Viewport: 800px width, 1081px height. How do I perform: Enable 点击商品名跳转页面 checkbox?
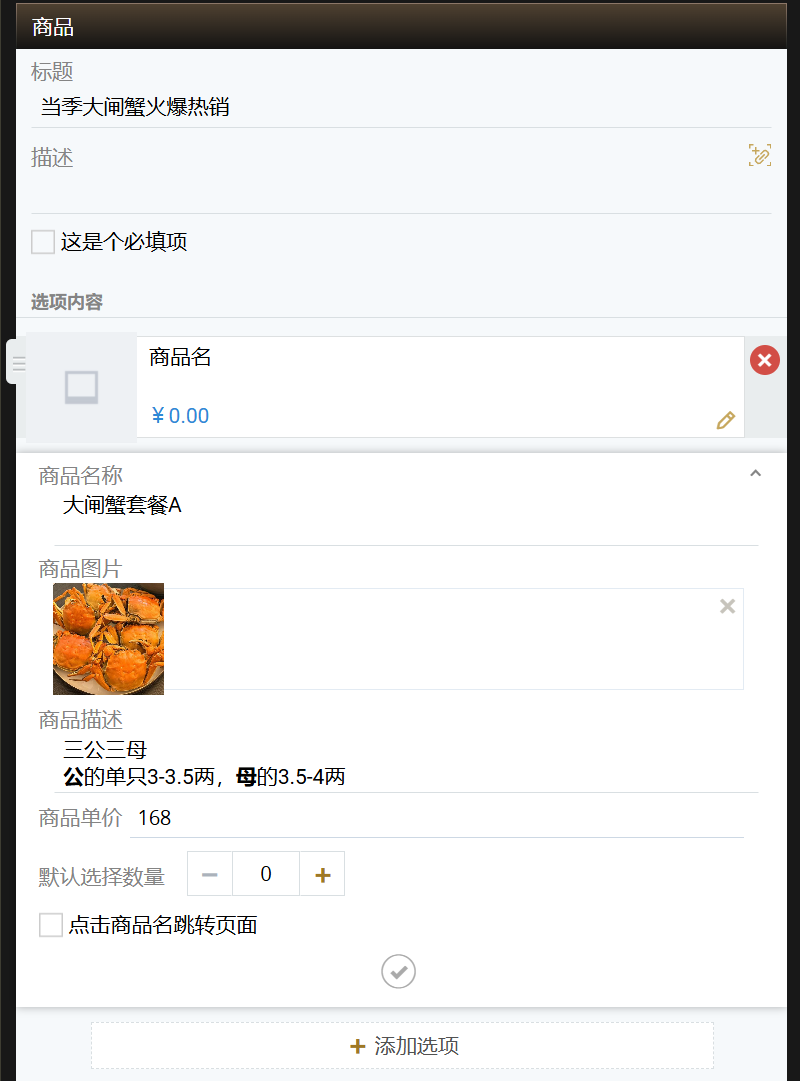click(x=51, y=925)
